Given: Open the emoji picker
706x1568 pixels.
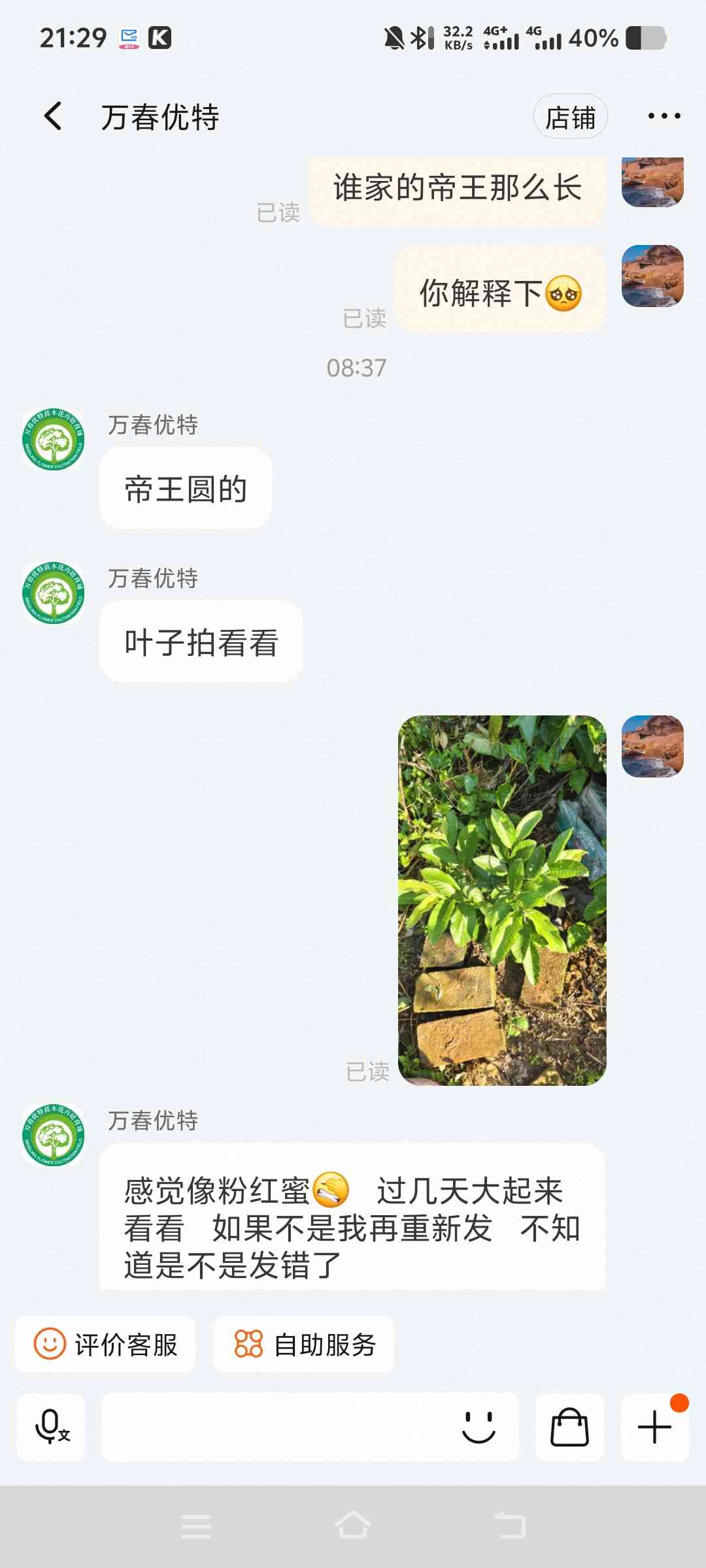Looking at the screenshot, I should click(x=479, y=1427).
